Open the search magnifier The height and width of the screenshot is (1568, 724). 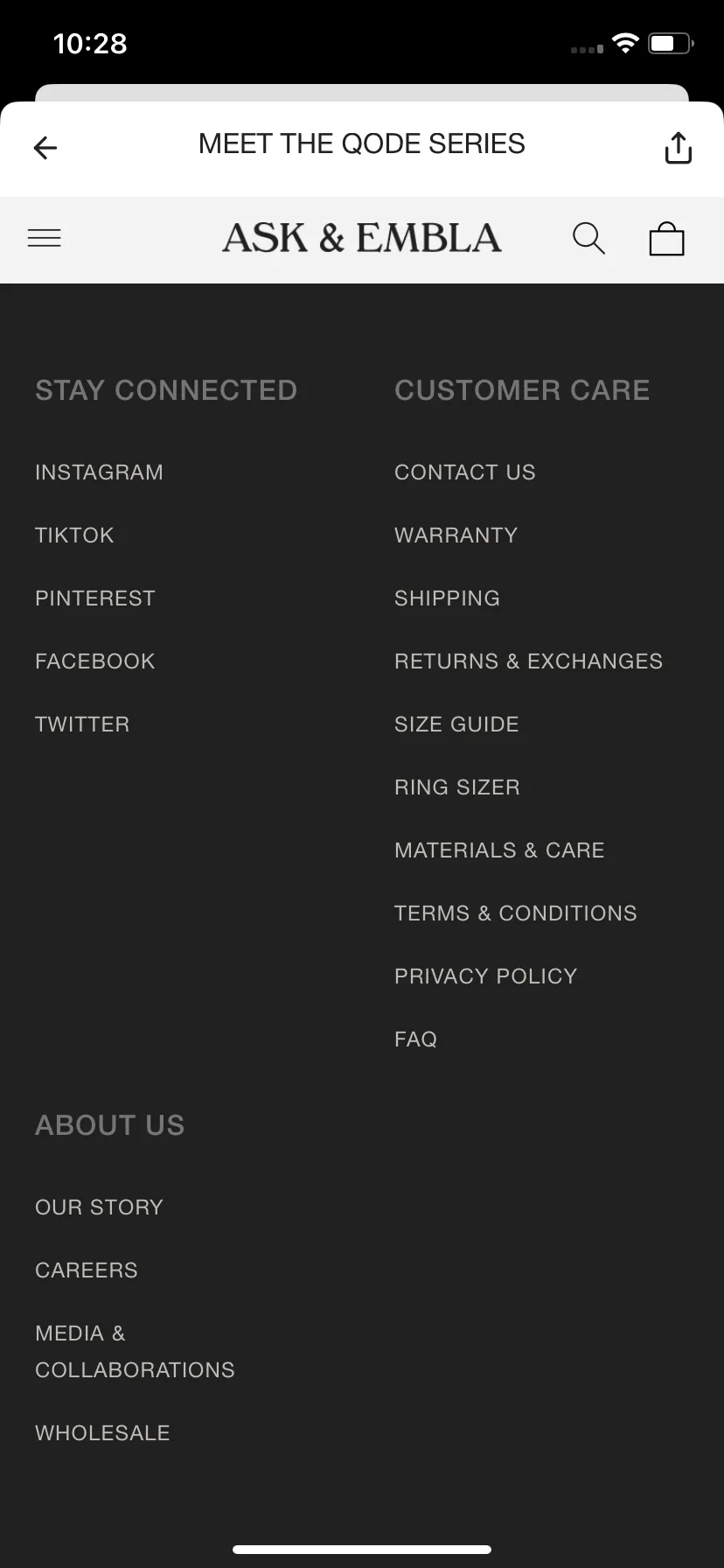[x=588, y=238]
